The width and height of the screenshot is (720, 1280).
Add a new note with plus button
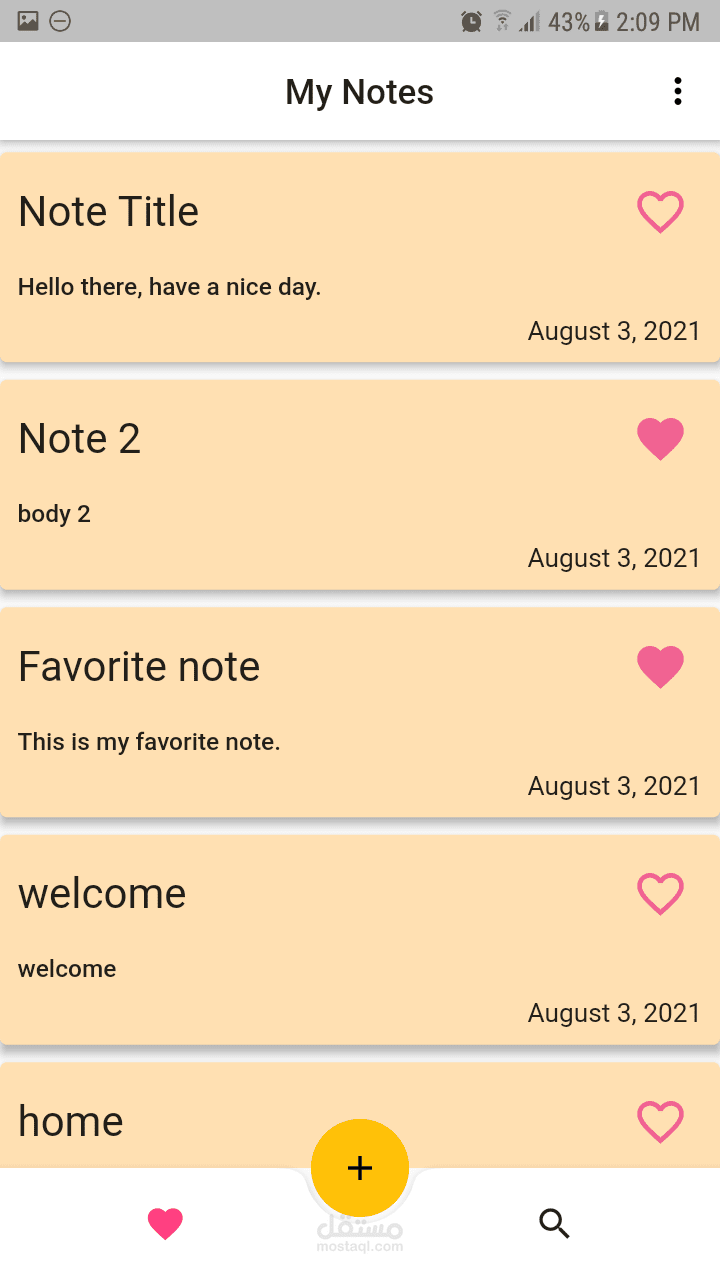(x=360, y=1167)
